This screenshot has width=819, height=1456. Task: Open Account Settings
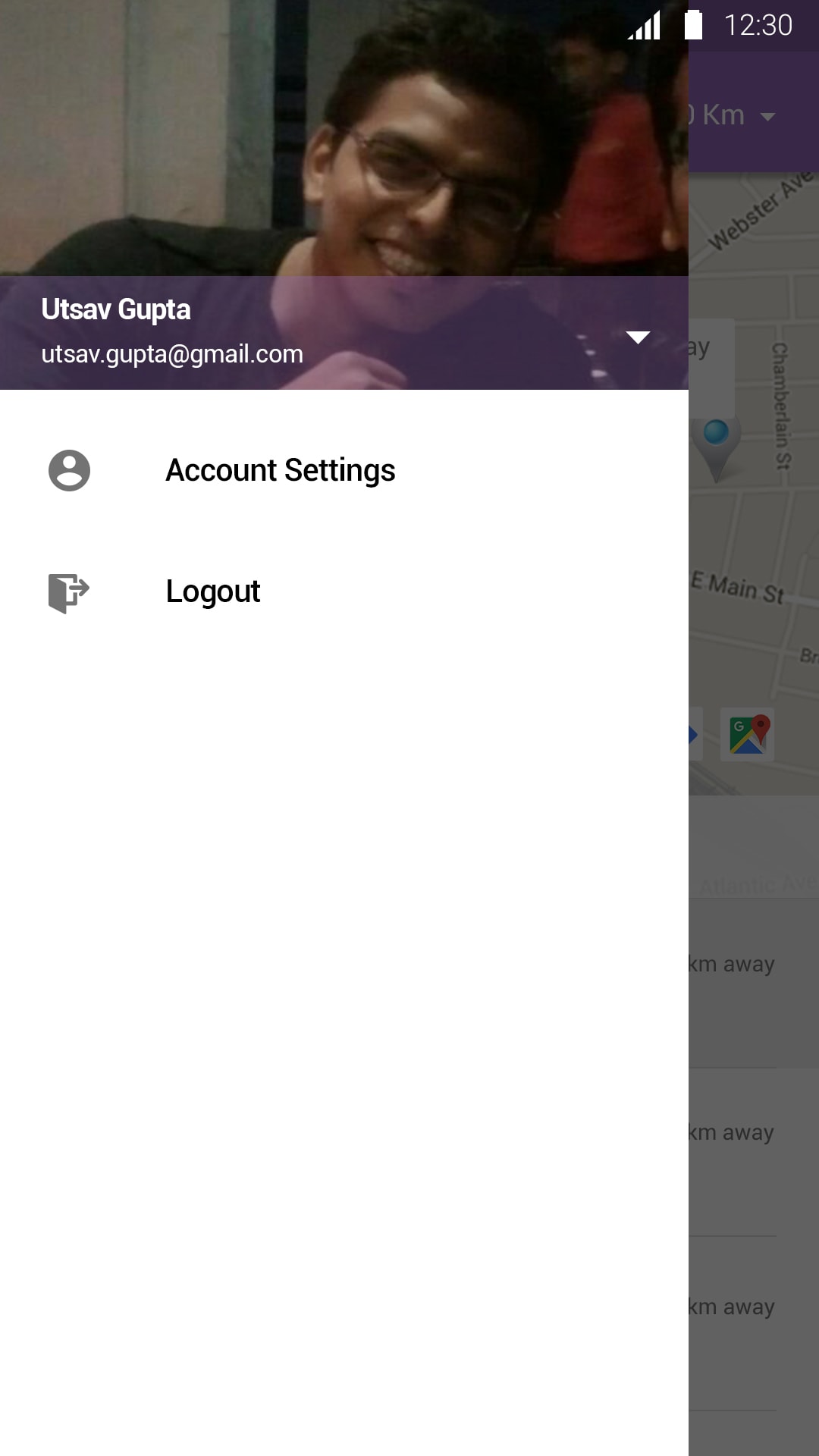pos(280,470)
